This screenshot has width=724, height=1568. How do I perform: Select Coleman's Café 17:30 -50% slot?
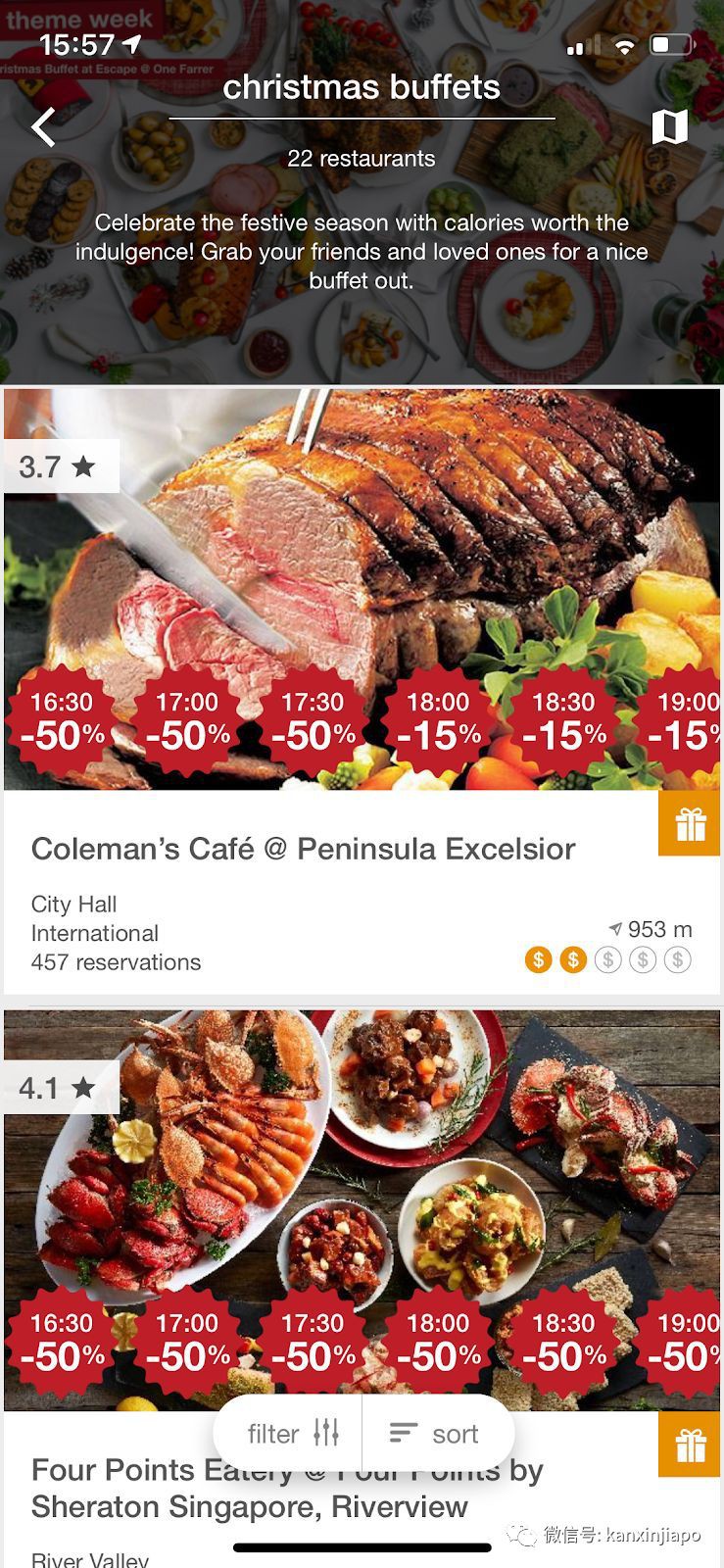point(314,720)
